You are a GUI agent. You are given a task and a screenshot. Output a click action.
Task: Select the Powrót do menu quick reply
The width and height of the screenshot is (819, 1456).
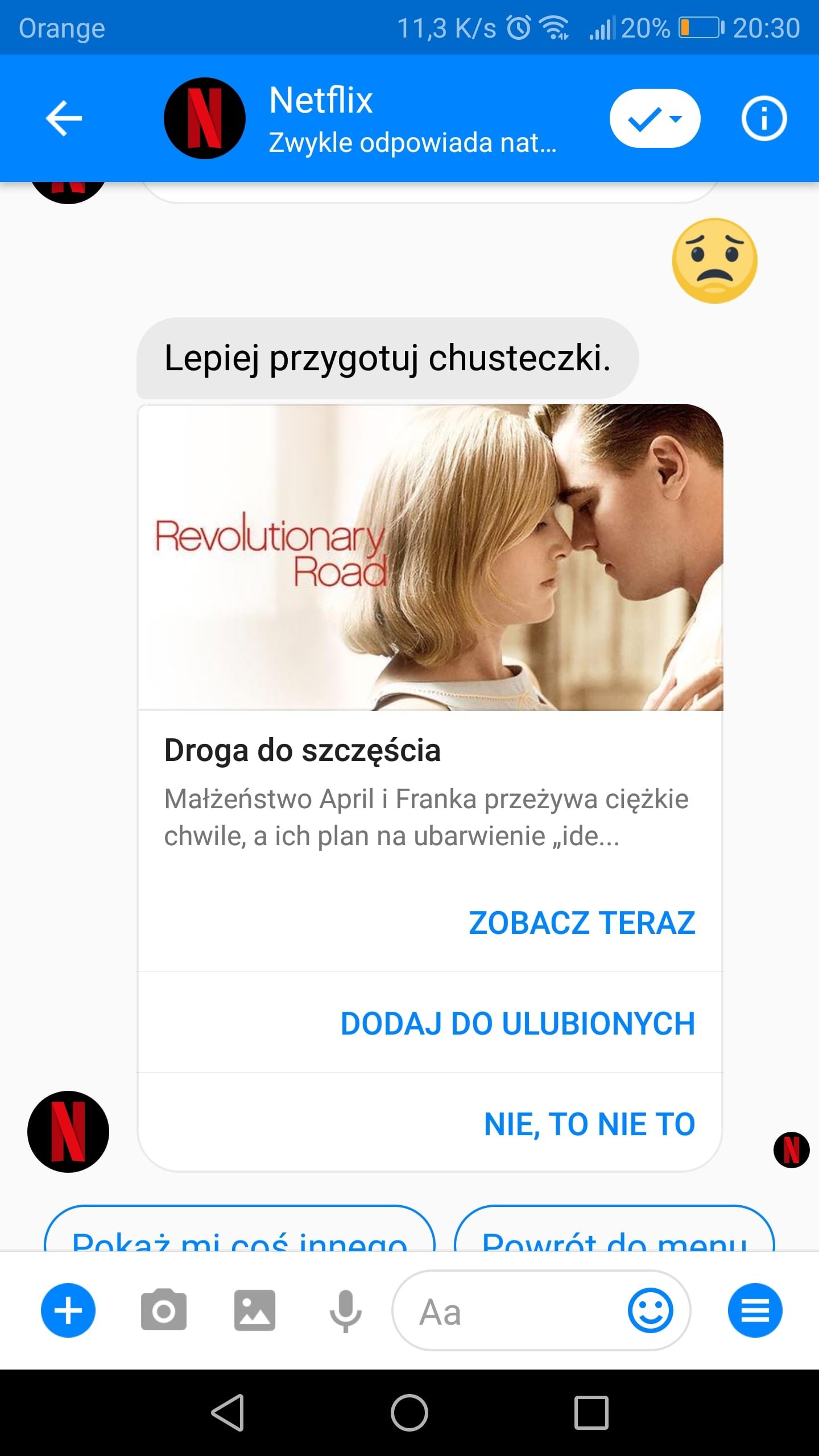click(614, 1228)
